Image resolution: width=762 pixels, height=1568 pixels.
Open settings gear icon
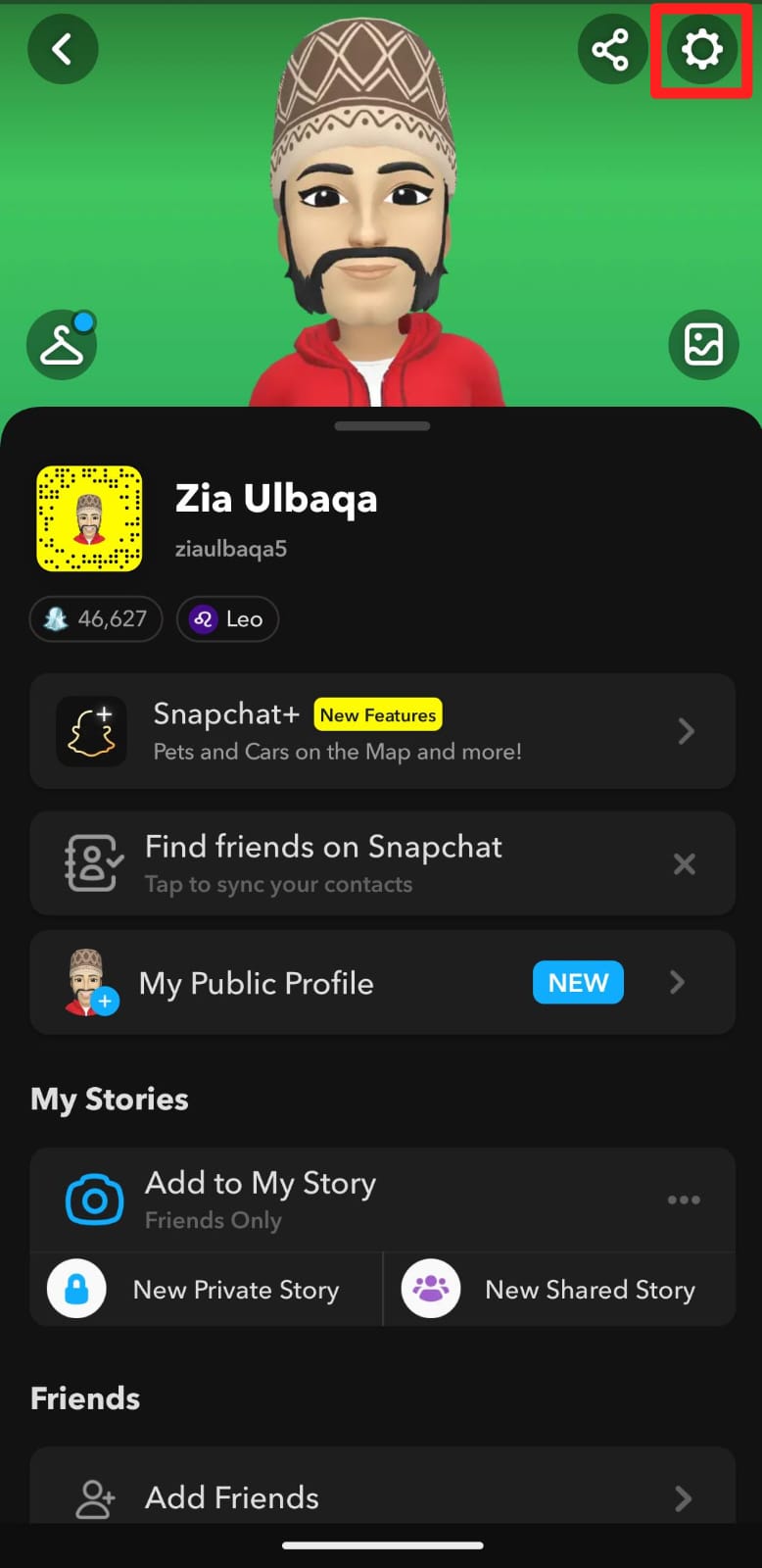(701, 49)
